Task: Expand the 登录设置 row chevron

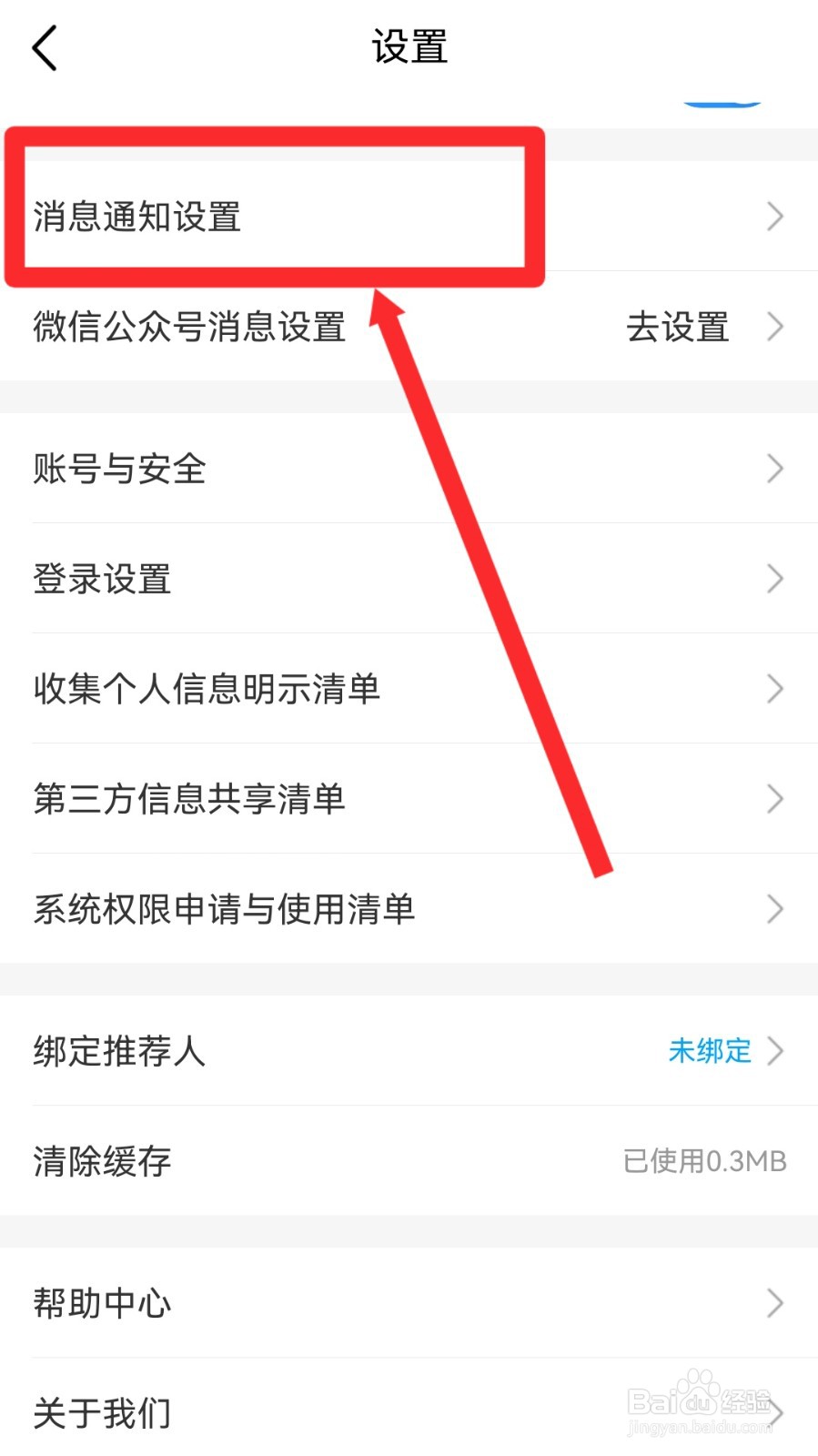Action: [774, 579]
